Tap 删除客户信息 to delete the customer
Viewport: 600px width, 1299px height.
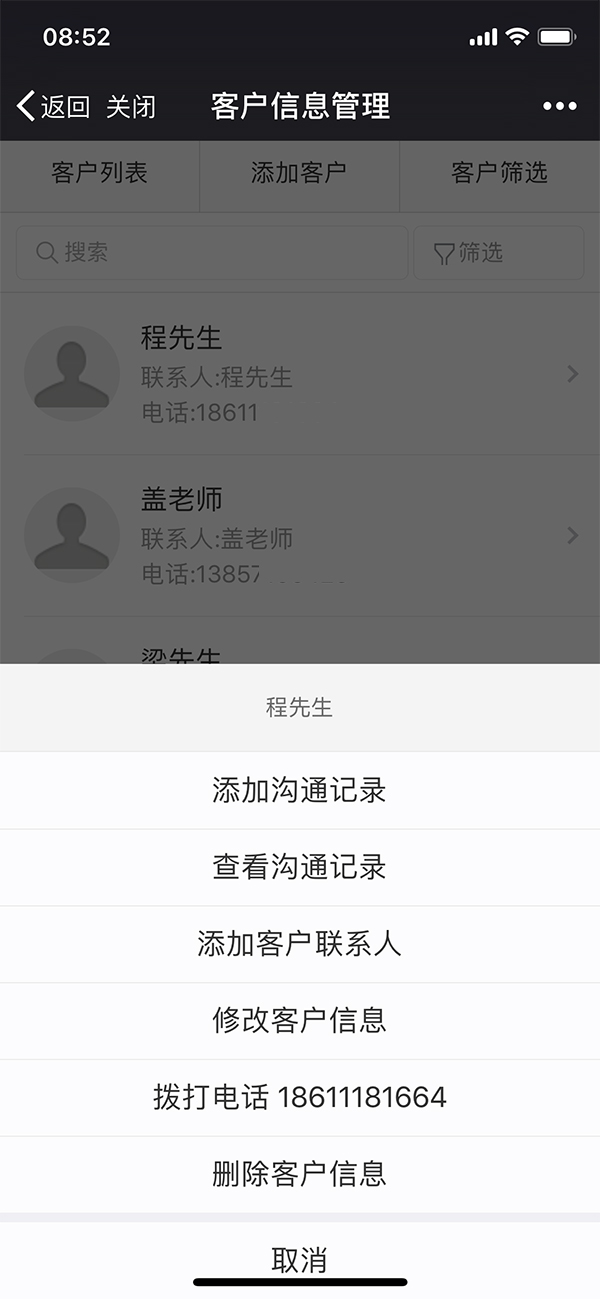click(x=300, y=1174)
